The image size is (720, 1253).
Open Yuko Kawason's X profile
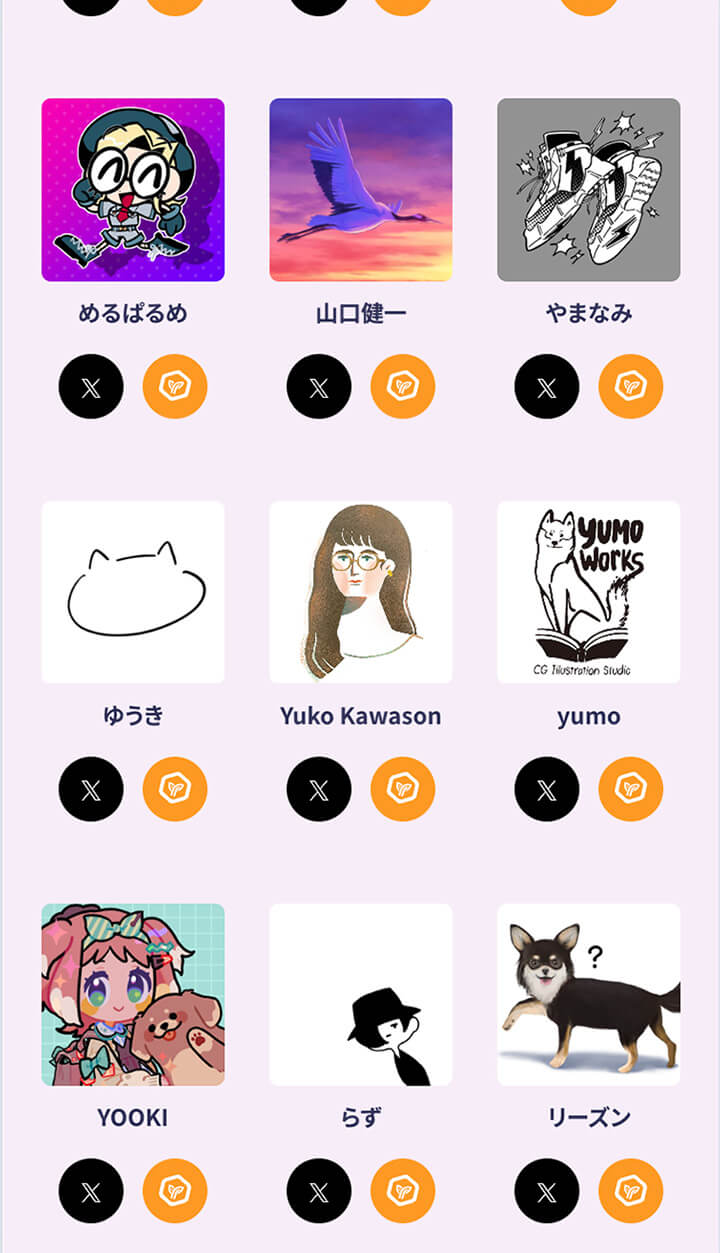point(319,789)
